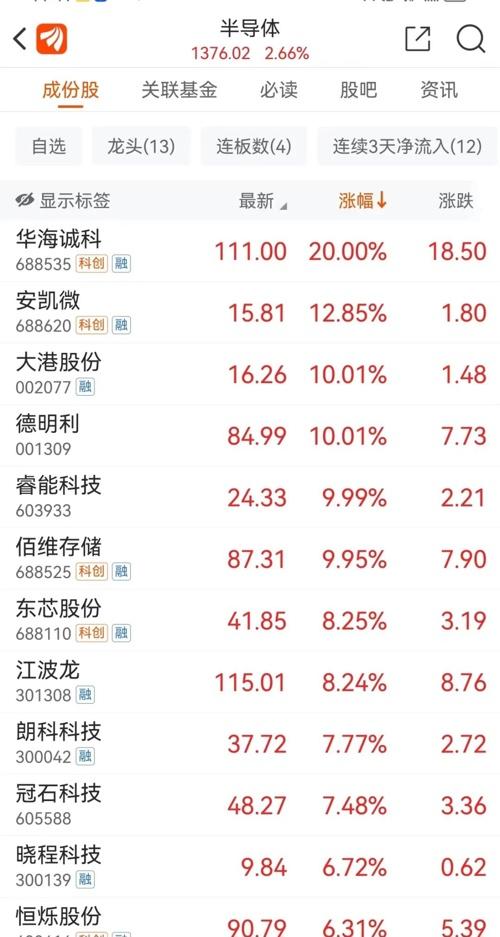Open stock 安凯微 details
500x937 pixels.
click(x=250, y=313)
